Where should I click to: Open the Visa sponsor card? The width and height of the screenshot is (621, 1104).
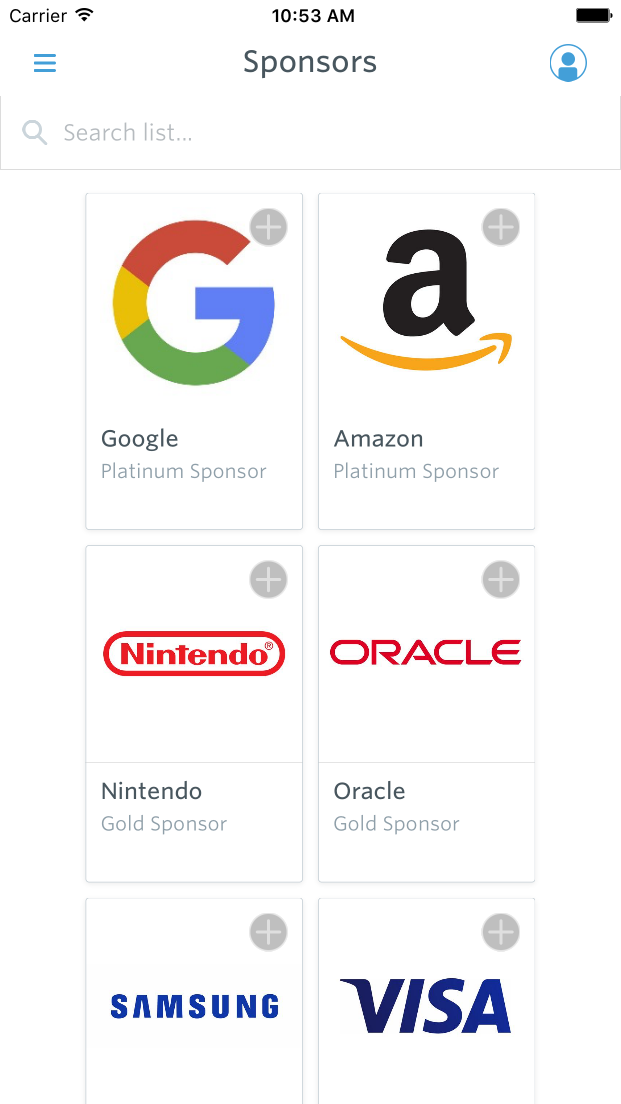pyautogui.click(x=427, y=1000)
